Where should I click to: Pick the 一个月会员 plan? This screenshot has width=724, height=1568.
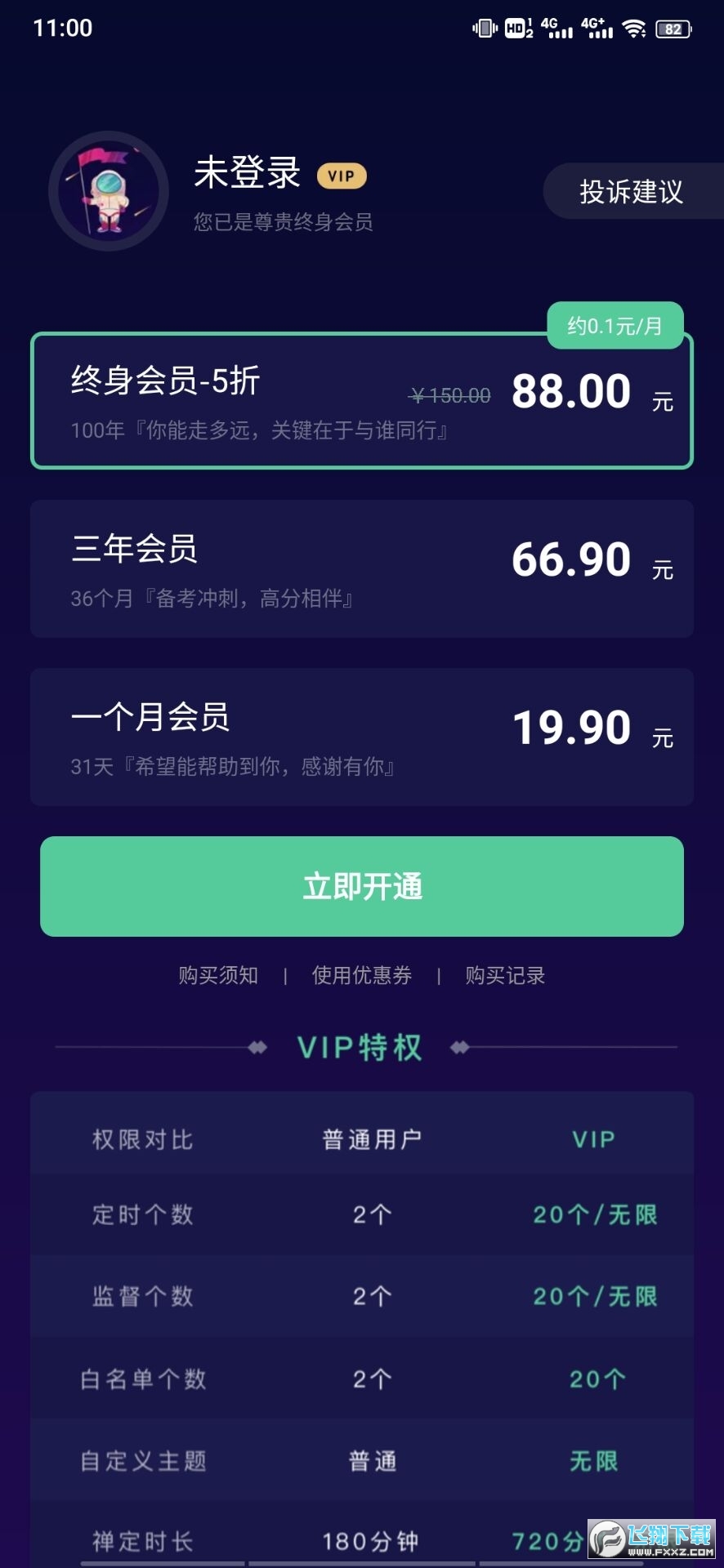click(361, 737)
